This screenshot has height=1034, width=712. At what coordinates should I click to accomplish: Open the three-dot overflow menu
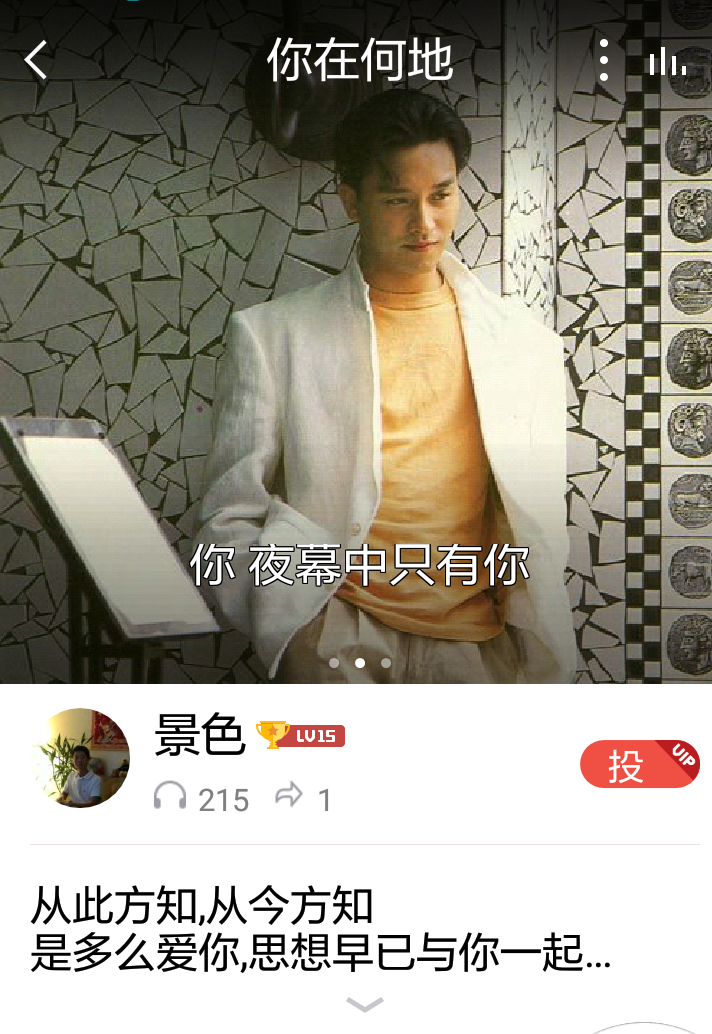tap(604, 61)
